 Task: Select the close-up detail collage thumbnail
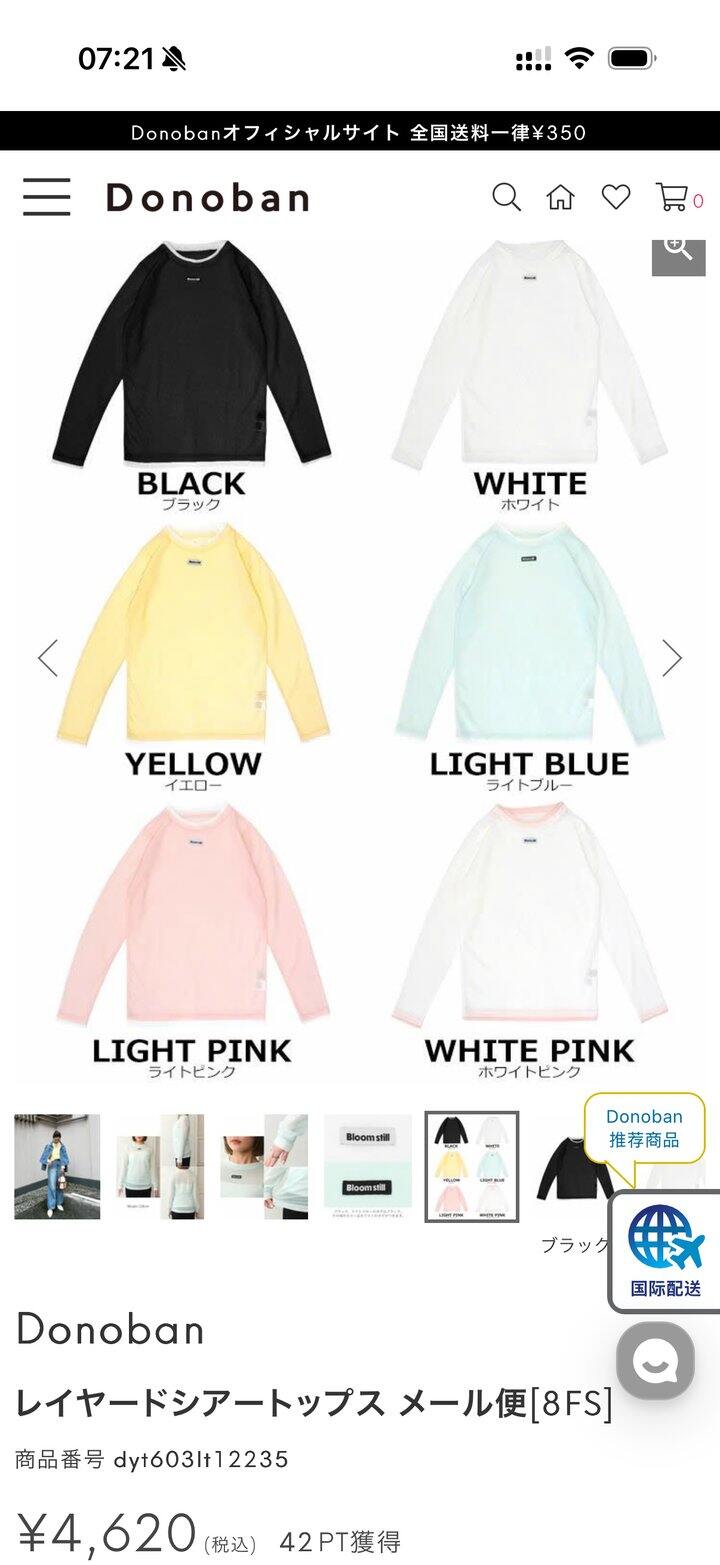click(264, 1167)
